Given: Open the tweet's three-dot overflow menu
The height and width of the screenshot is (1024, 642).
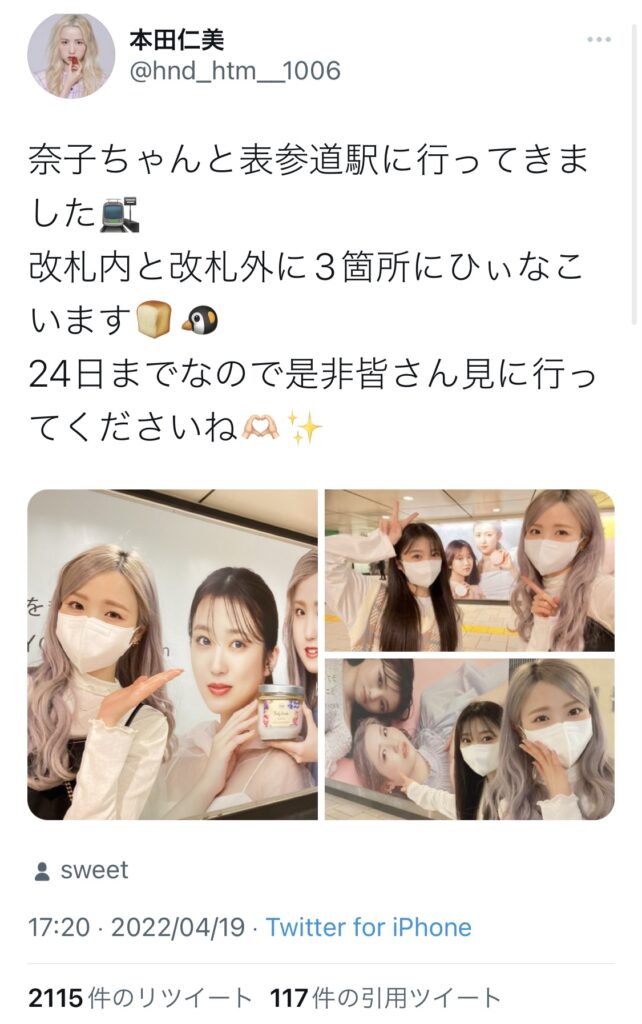Looking at the screenshot, I should (x=598, y=40).
